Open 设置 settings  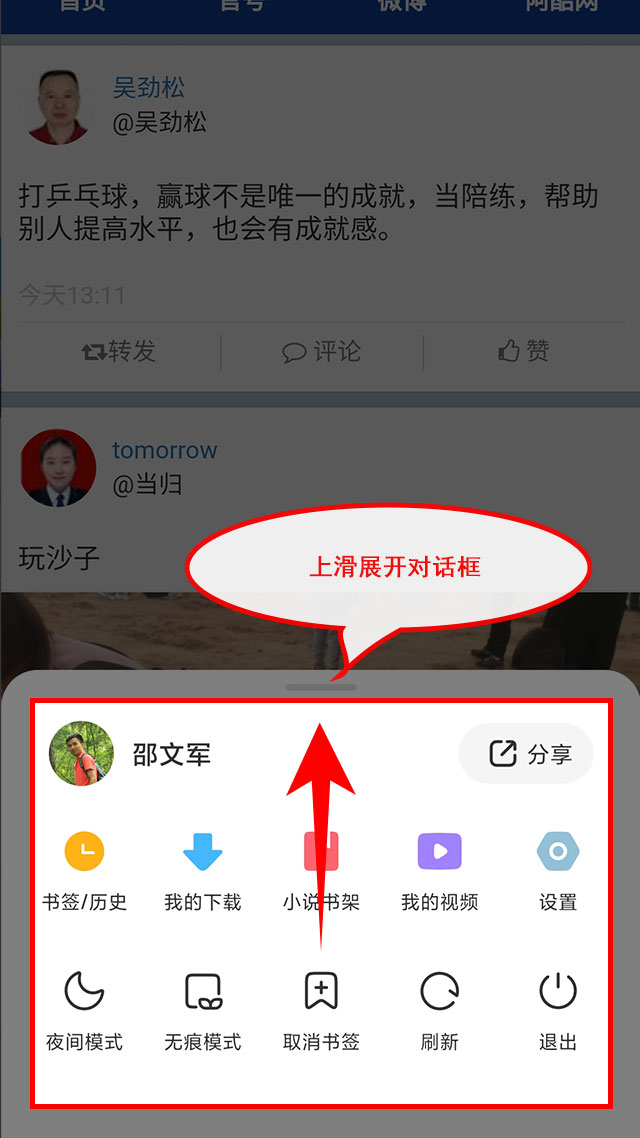coord(557,870)
